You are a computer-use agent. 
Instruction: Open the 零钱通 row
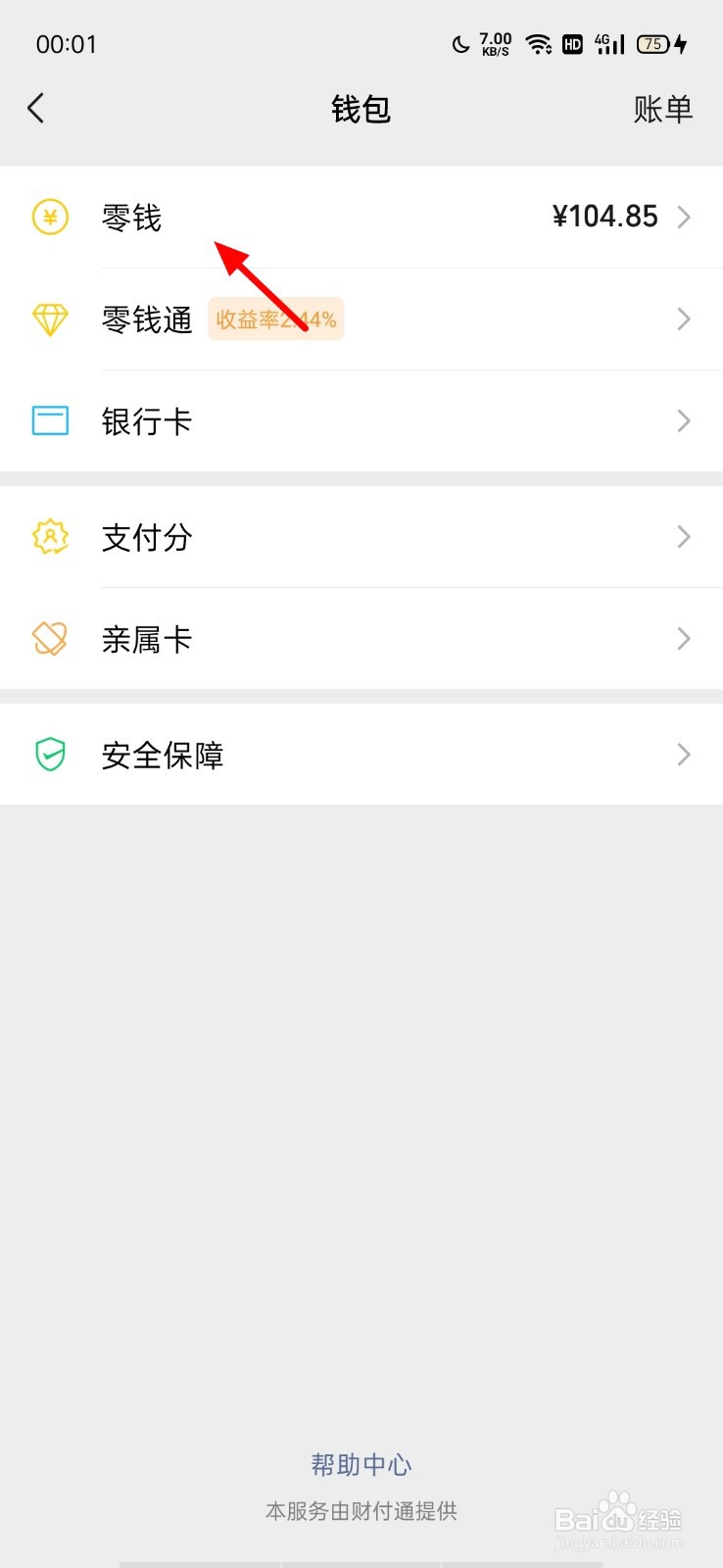click(361, 319)
